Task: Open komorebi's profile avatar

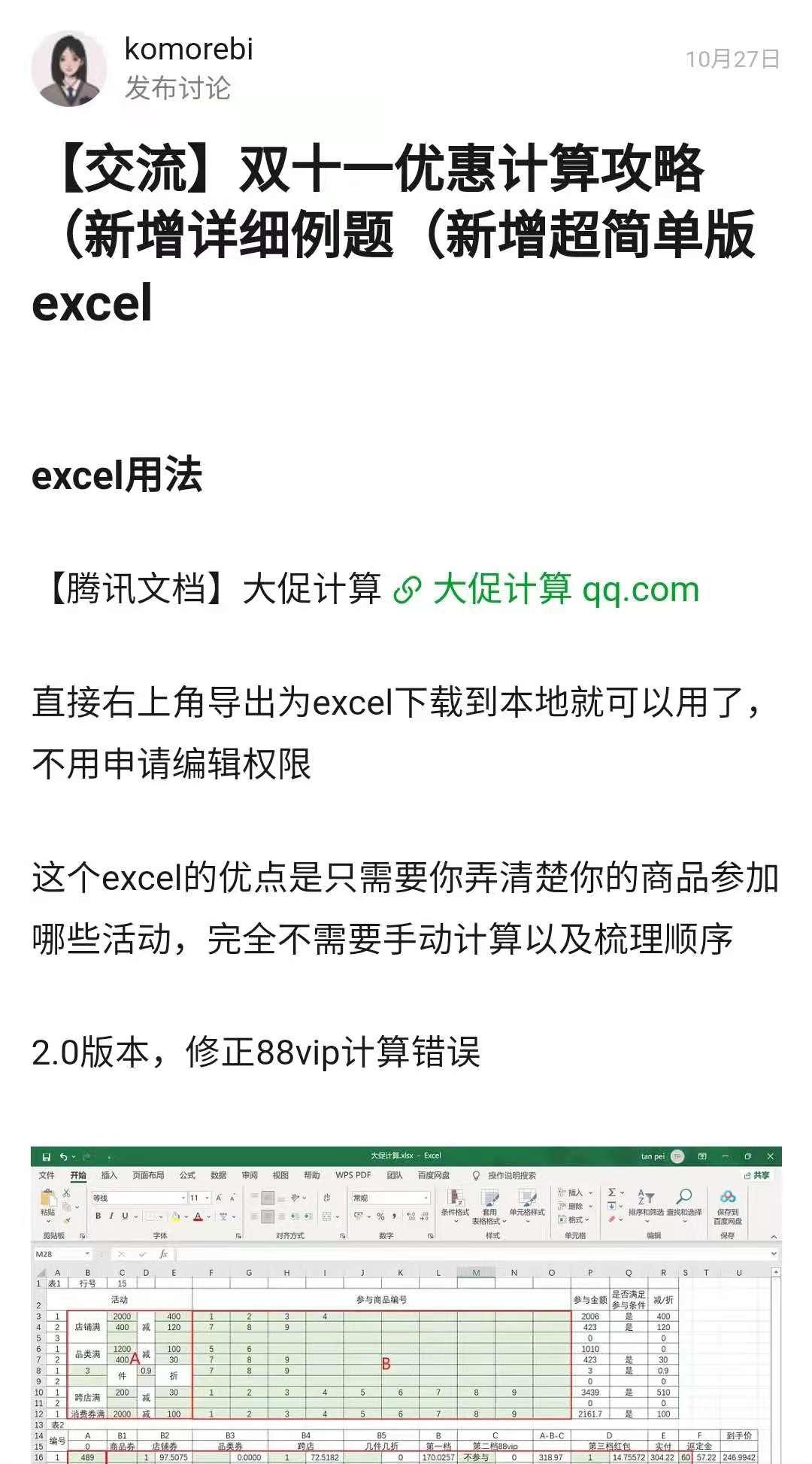Action: click(x=68, y=68)
